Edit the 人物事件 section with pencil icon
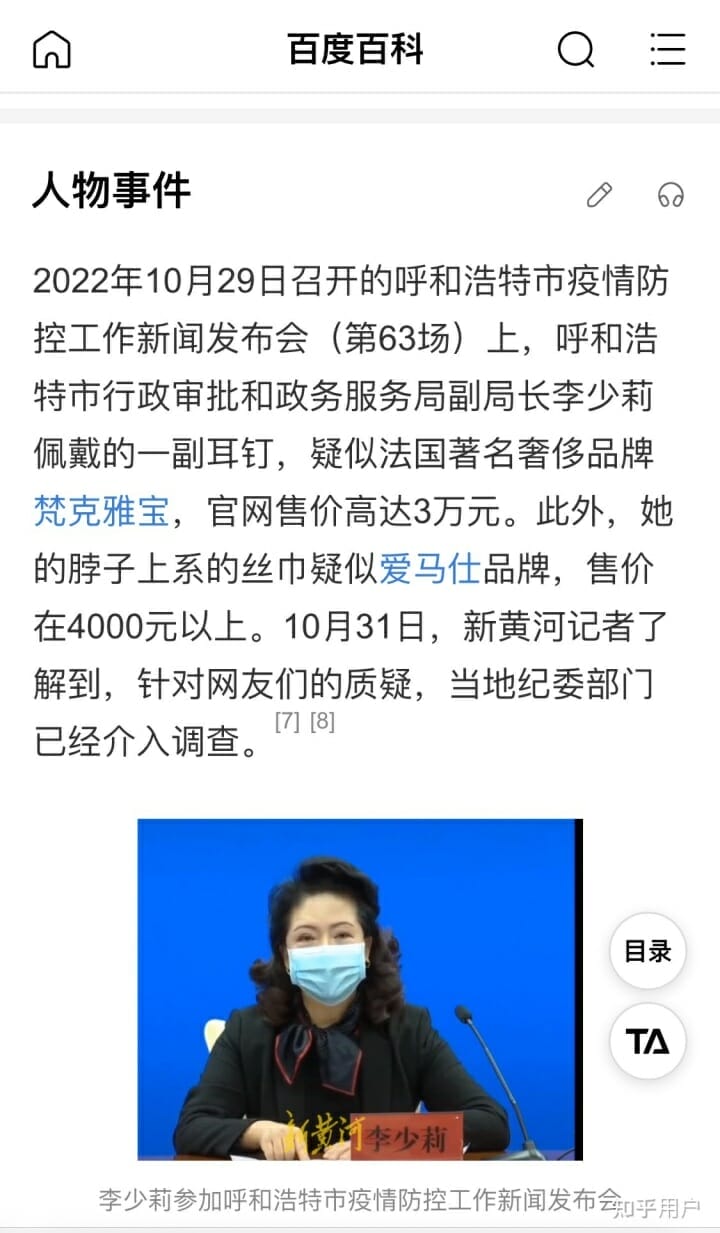The image size is (720, 1233). [x=599, y=194]
